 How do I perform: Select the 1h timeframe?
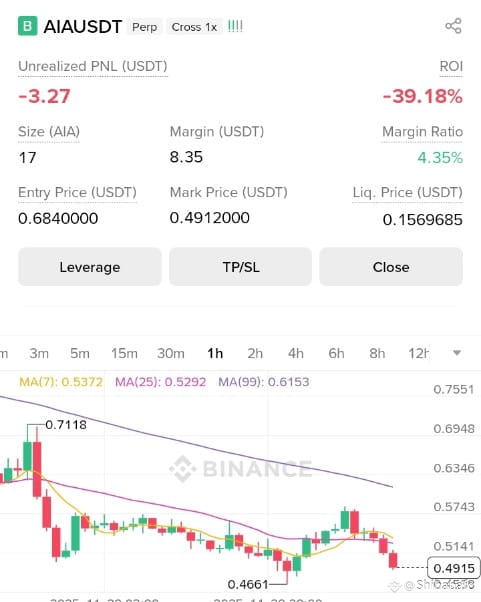[215, 353]
